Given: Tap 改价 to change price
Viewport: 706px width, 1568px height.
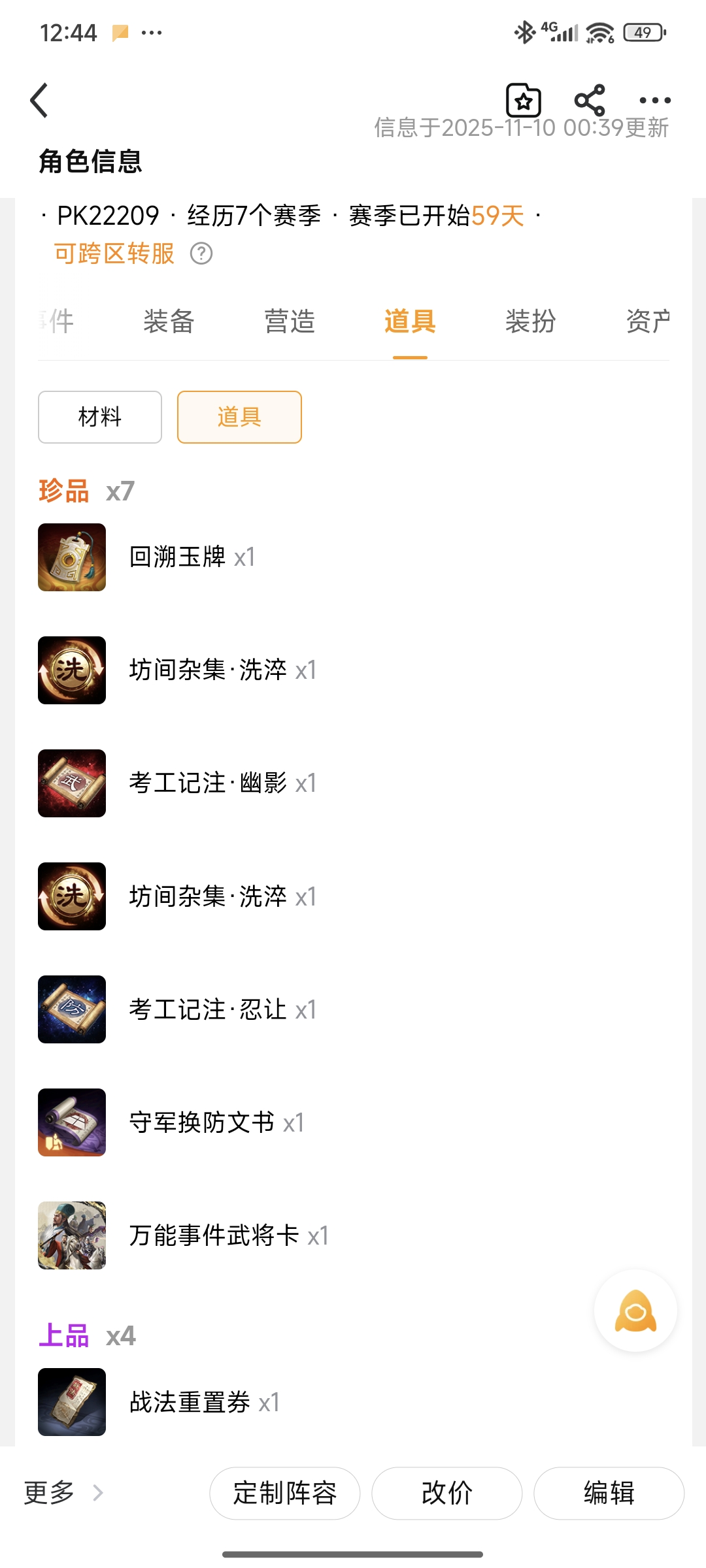Looking at the screenshot, I should point(446,1493).
